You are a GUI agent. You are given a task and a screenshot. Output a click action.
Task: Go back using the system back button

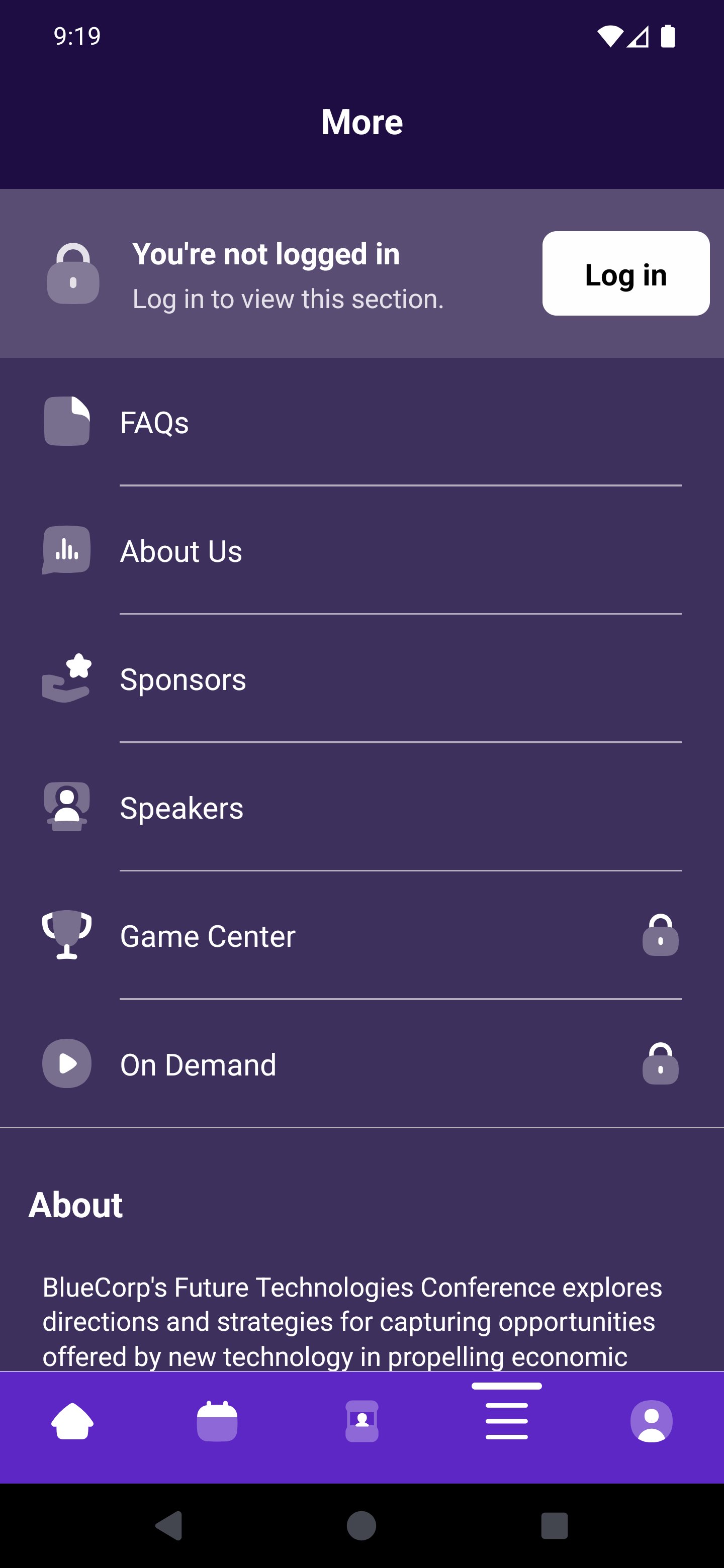coord(169,1526)
